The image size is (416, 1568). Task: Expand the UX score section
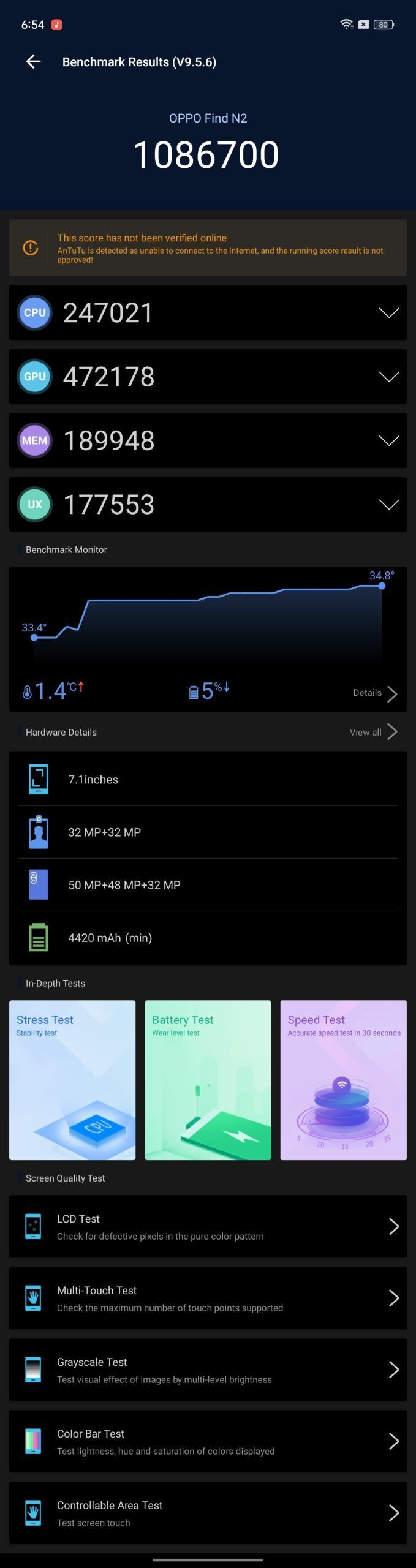388,504
